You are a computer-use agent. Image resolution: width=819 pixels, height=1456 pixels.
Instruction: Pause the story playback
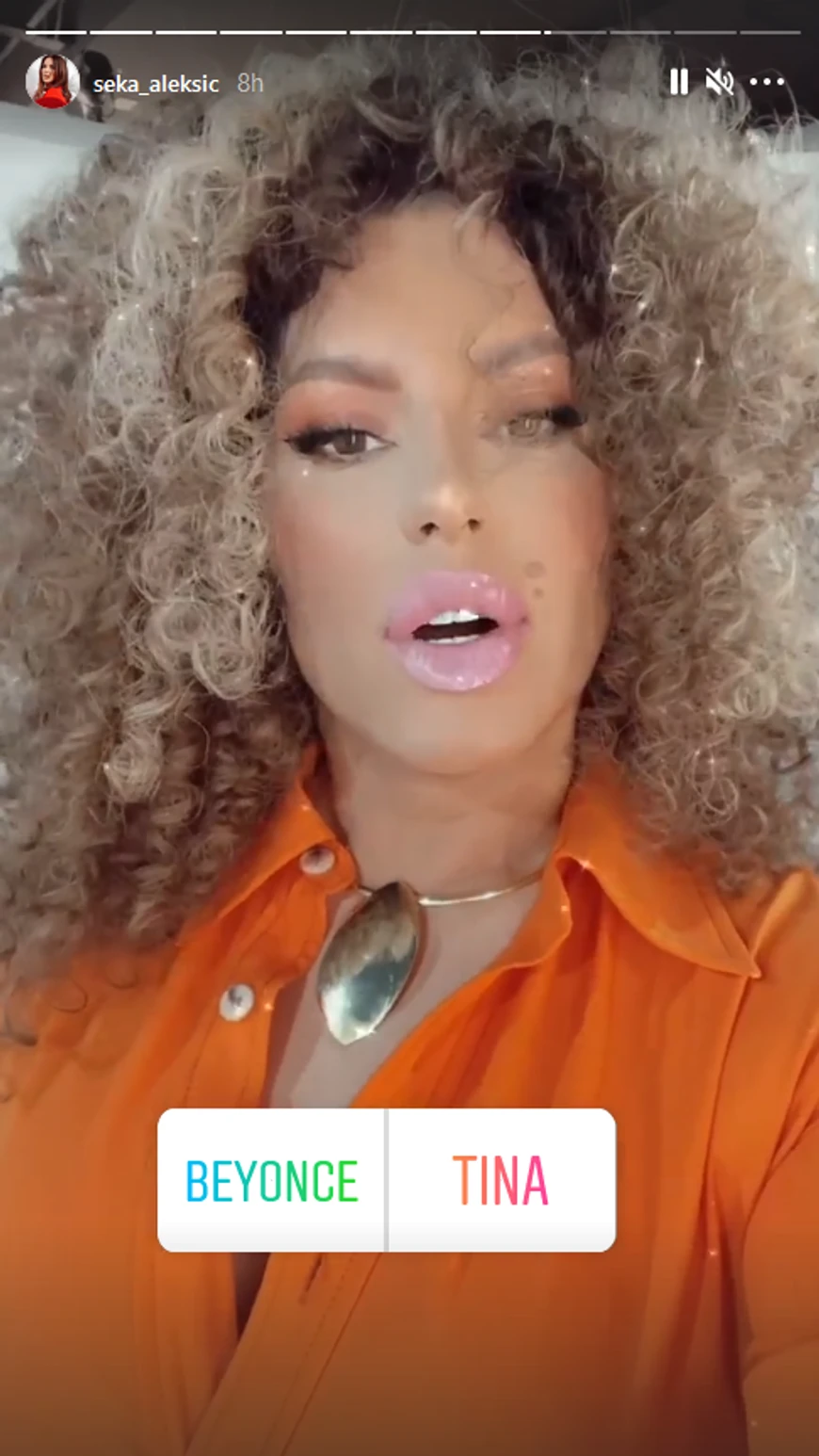pyautogui.click(x=678, y=83)
